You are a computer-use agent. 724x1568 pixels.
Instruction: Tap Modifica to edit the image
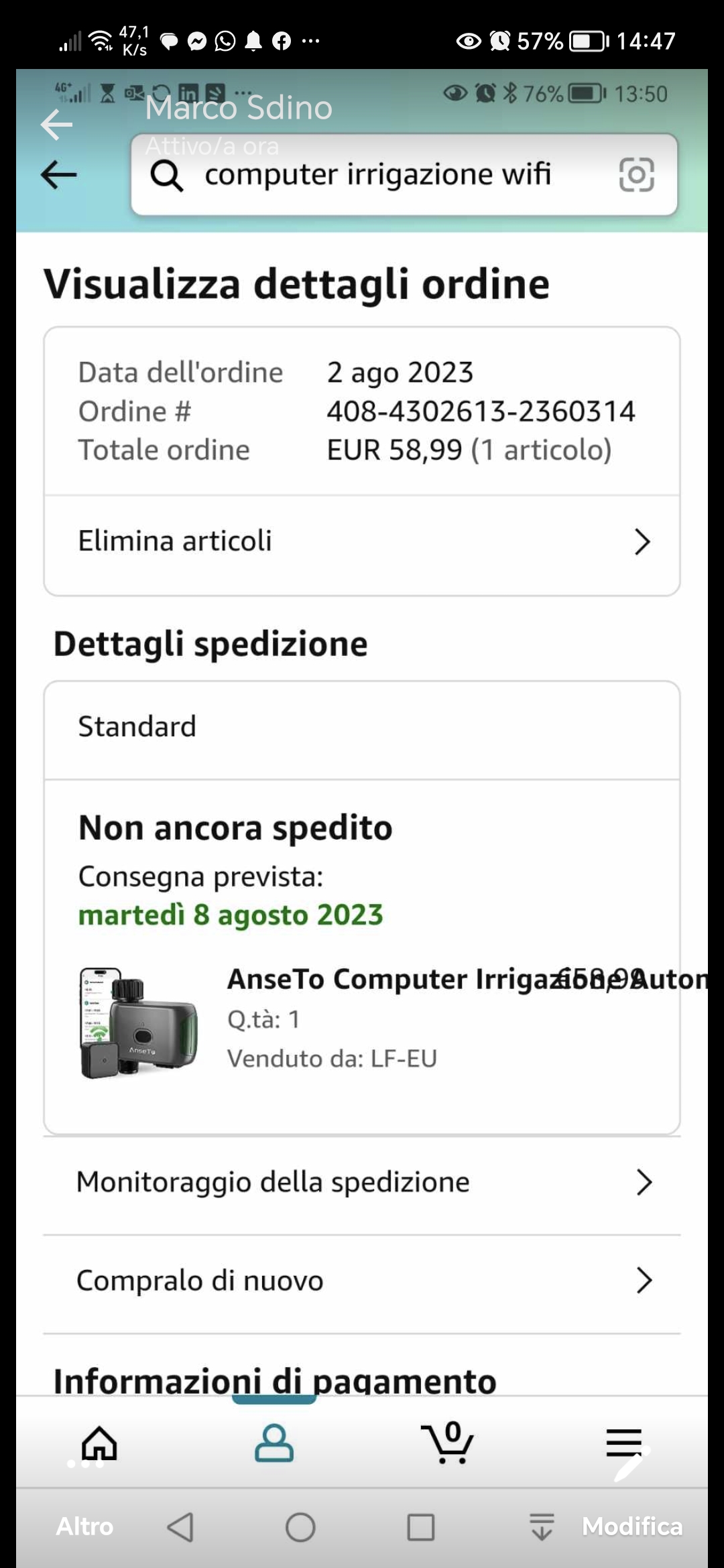pyautogui.click(x=631, y=1526)
